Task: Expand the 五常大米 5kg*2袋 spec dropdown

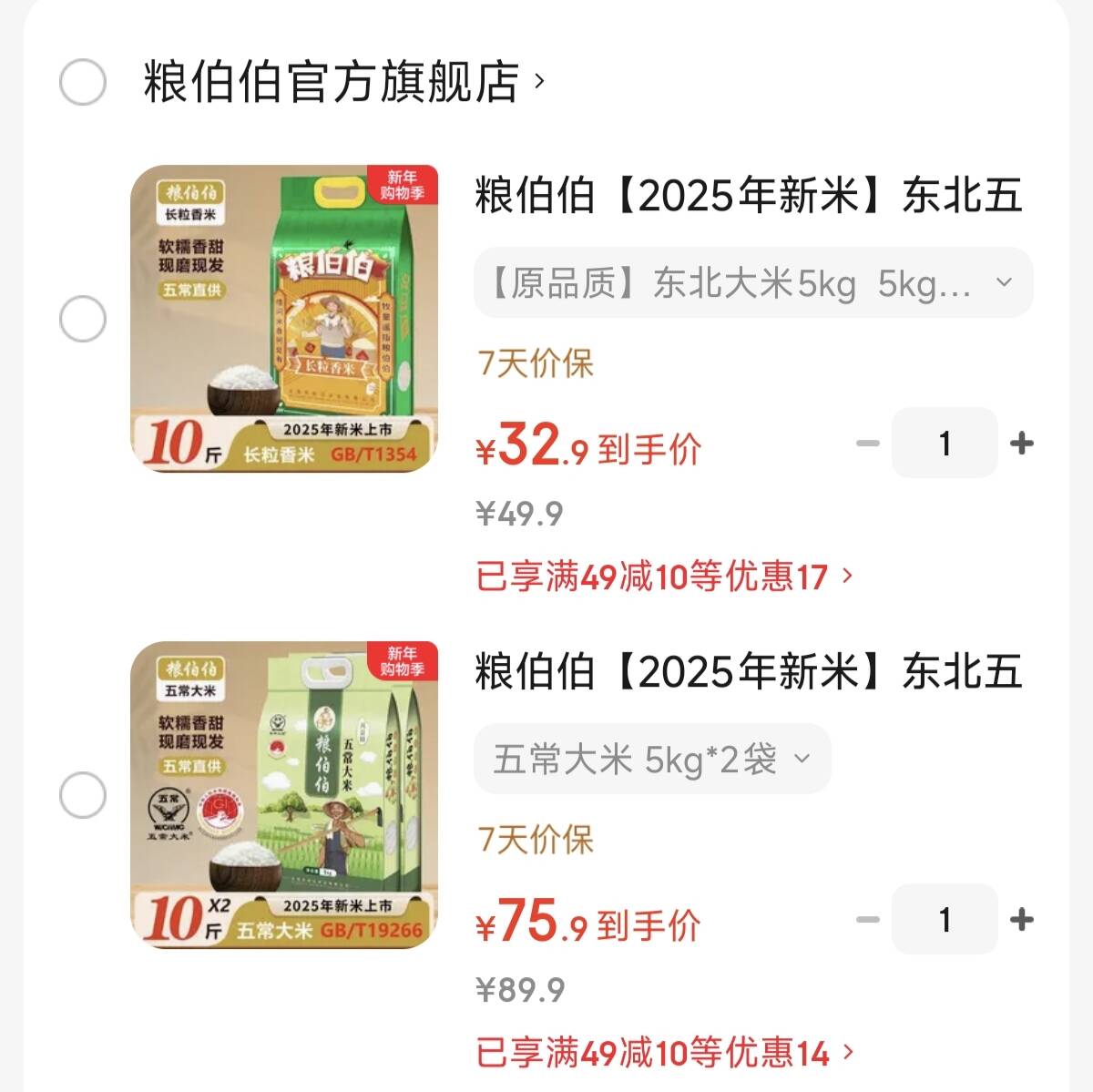Action: (x=652, y=759)
